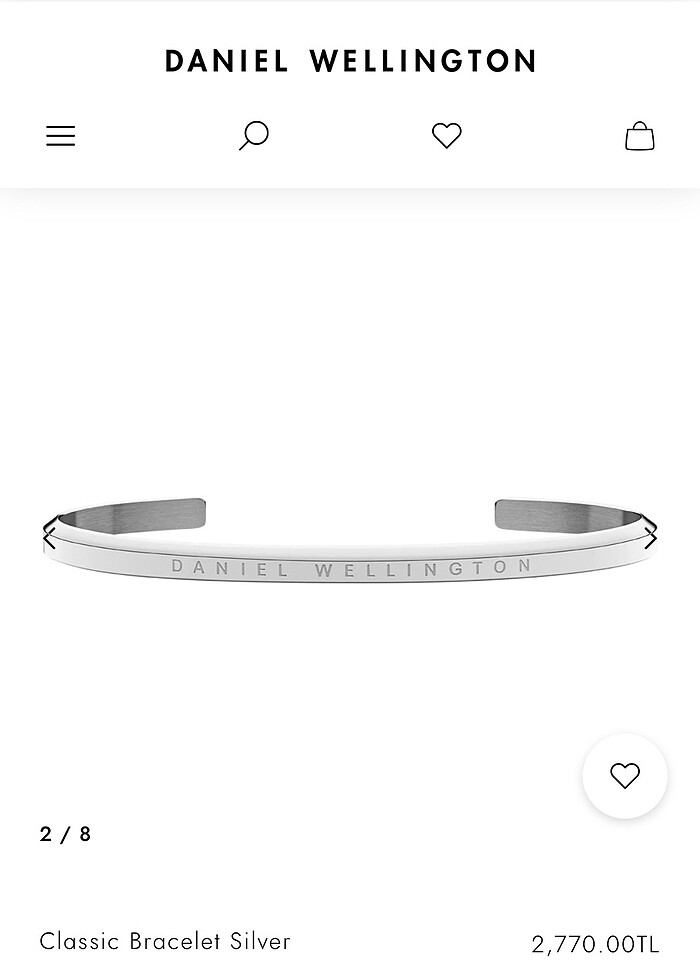Add Classic Bracelet Silver to wishlist
700x980 pixels.
625,776
